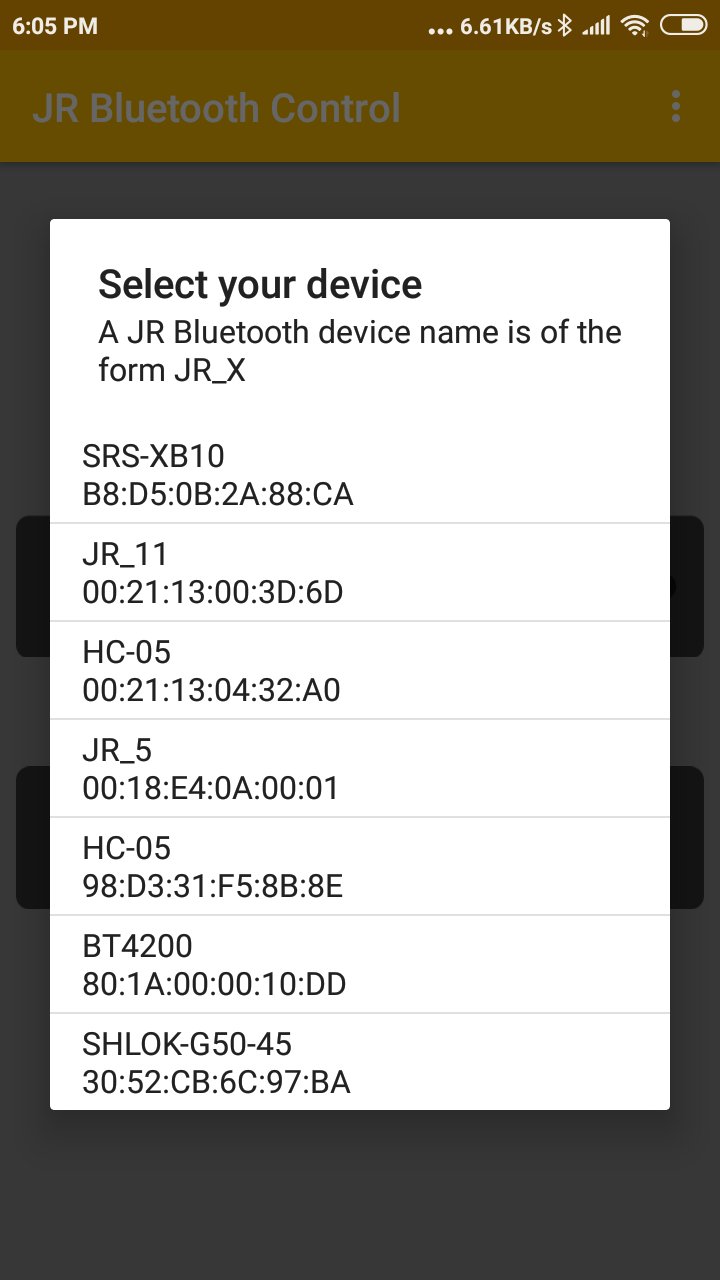Connect to the JR_11 device
Screen dimensions: 720x1280
[x=360, y=572]
